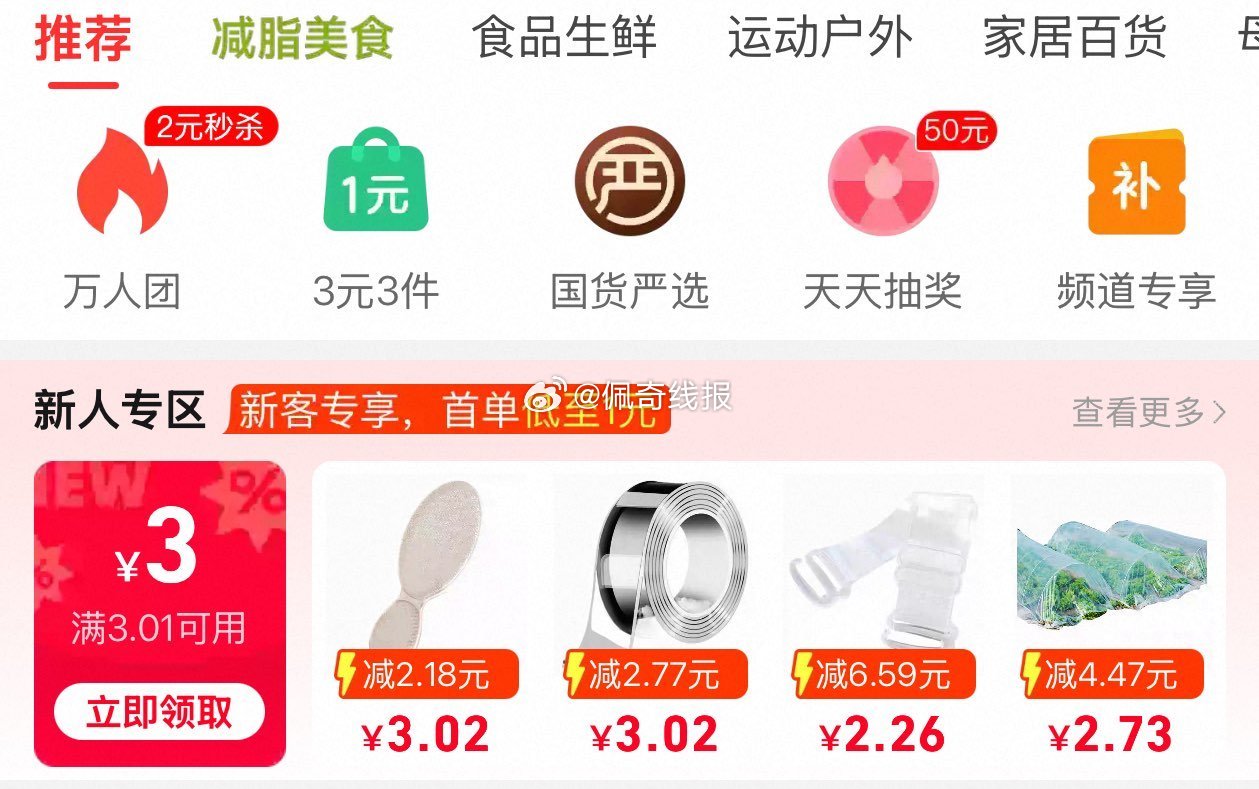Open the 万人团 flash sale shortcut
This screenshot has height=789, width=1259.
122,216
